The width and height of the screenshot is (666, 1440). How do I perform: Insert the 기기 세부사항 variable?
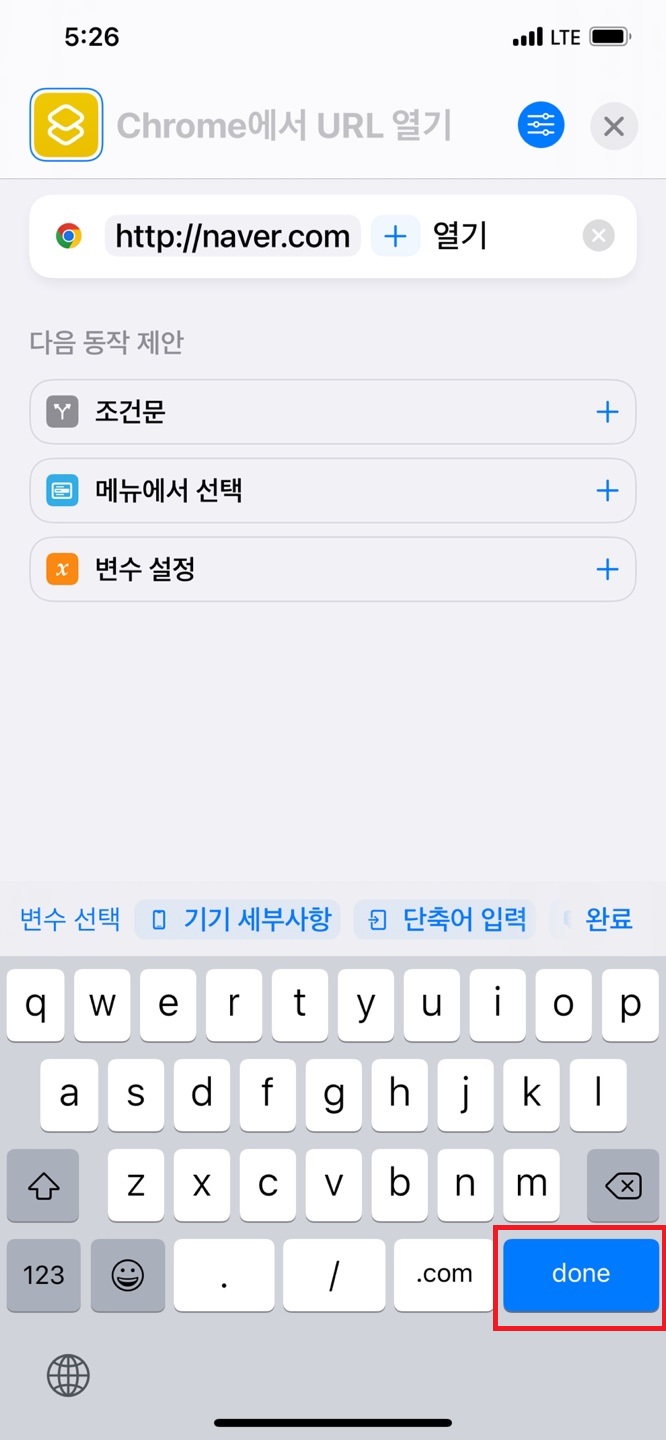pyautogui.click(x=238, y=919)
